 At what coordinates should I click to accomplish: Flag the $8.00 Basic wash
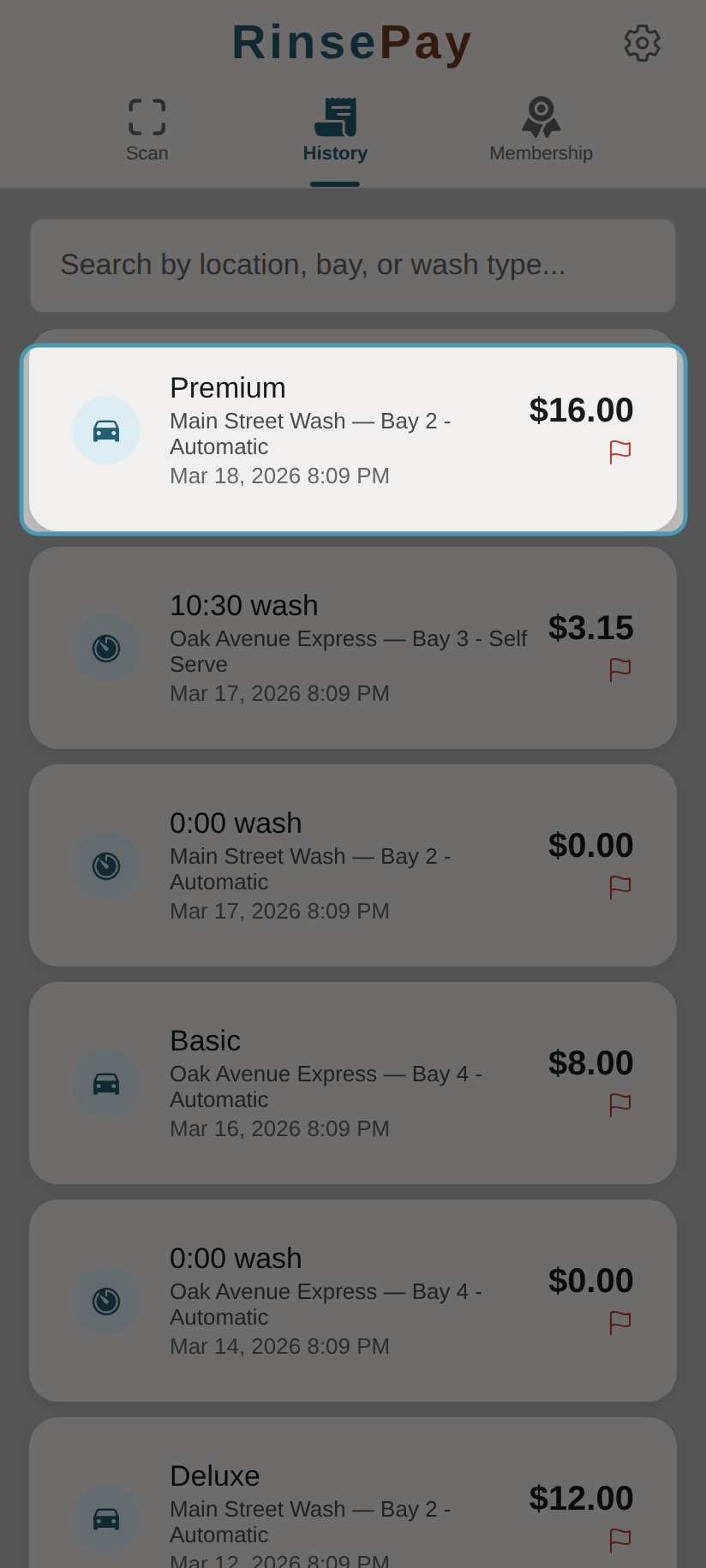click(x=619, y=1104)
